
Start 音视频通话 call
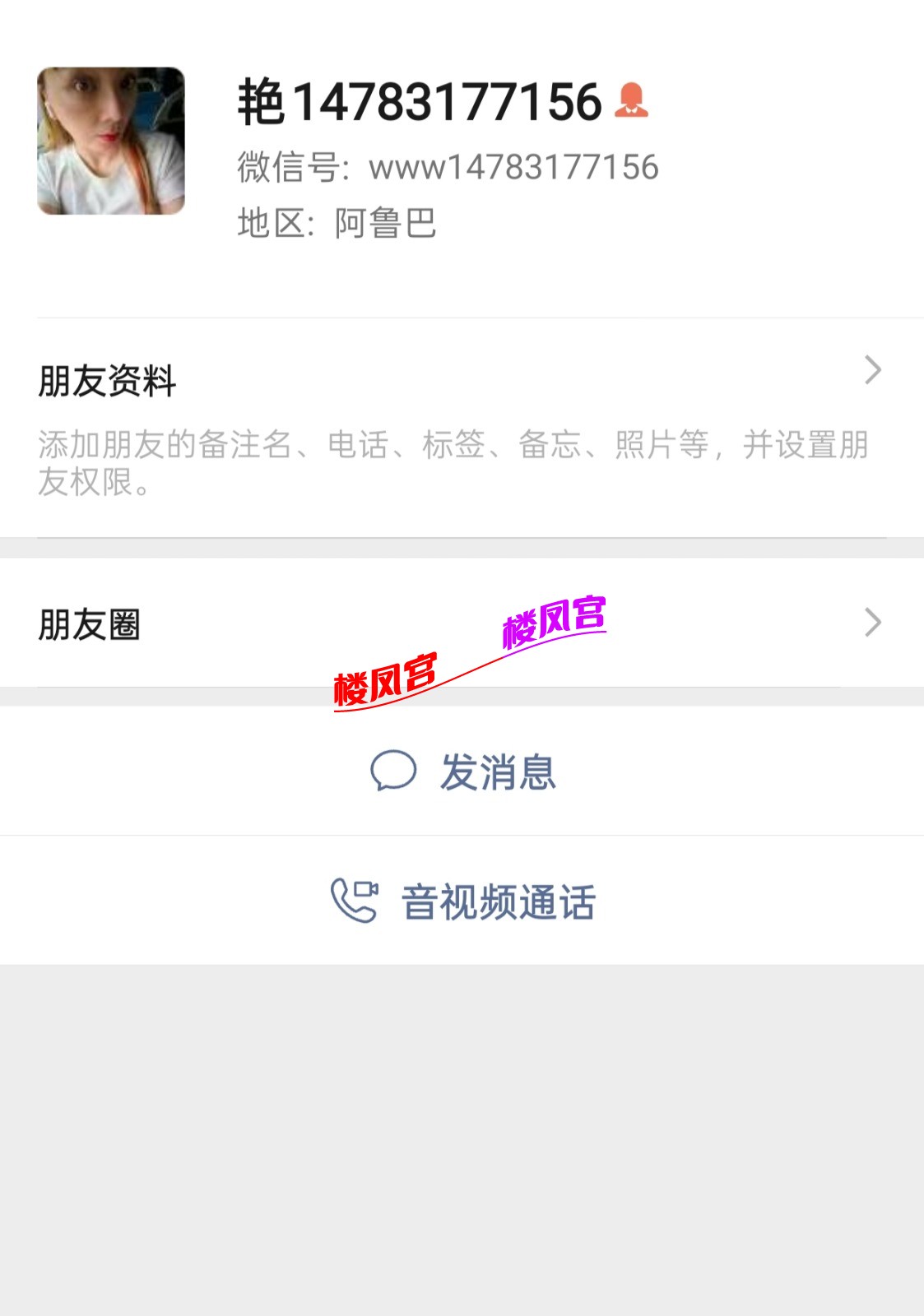pos(462,901)
